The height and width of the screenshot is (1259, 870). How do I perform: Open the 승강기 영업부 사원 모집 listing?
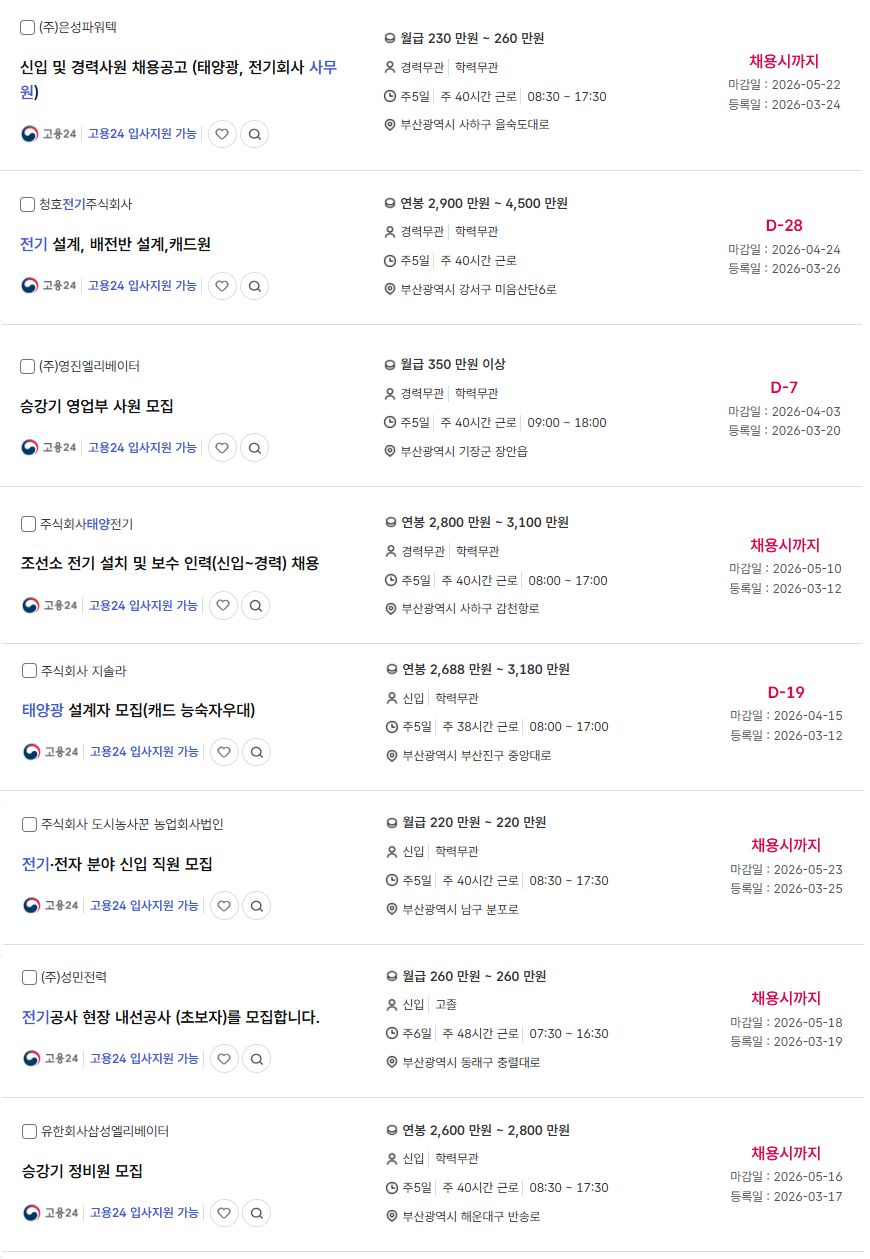pyautogui.click(x=97, y=406)
